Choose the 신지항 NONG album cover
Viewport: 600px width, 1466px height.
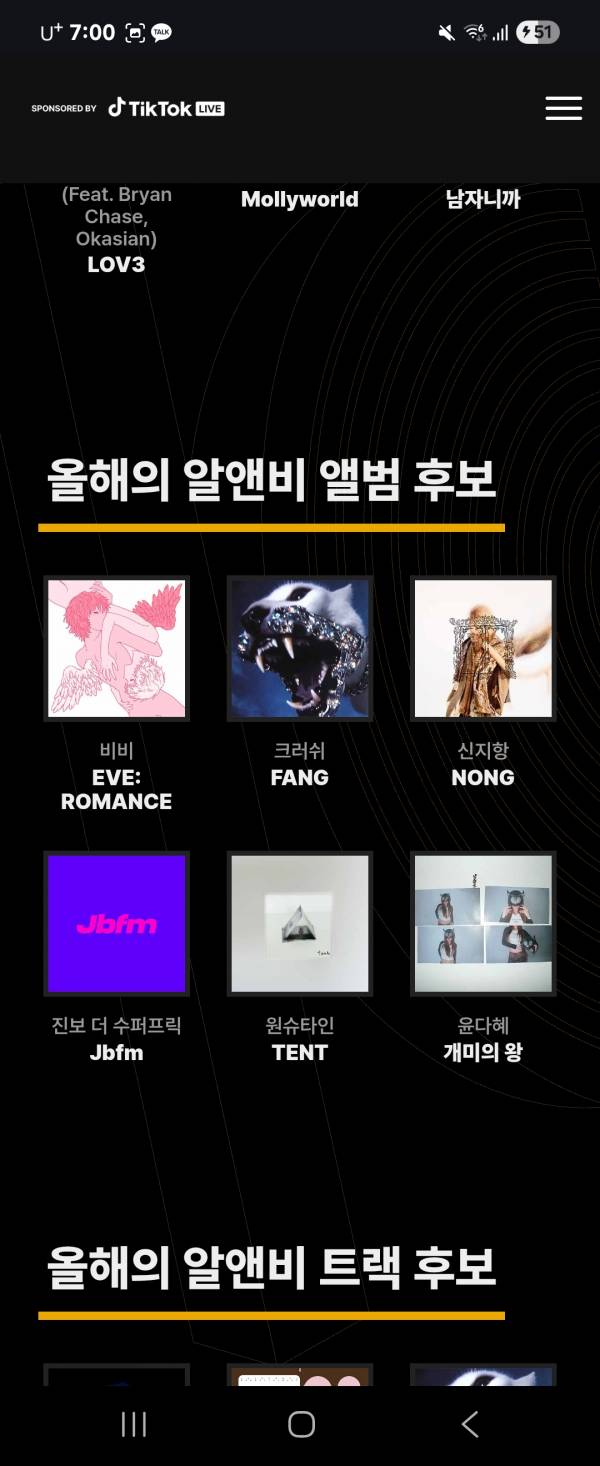pyautogui.click(x=483, y=648)
